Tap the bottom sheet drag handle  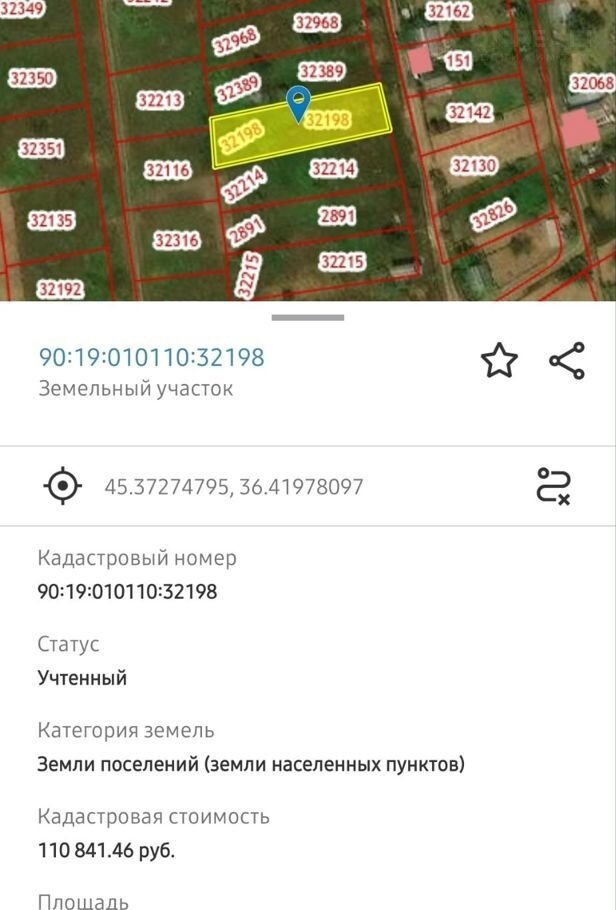(308, 318)
